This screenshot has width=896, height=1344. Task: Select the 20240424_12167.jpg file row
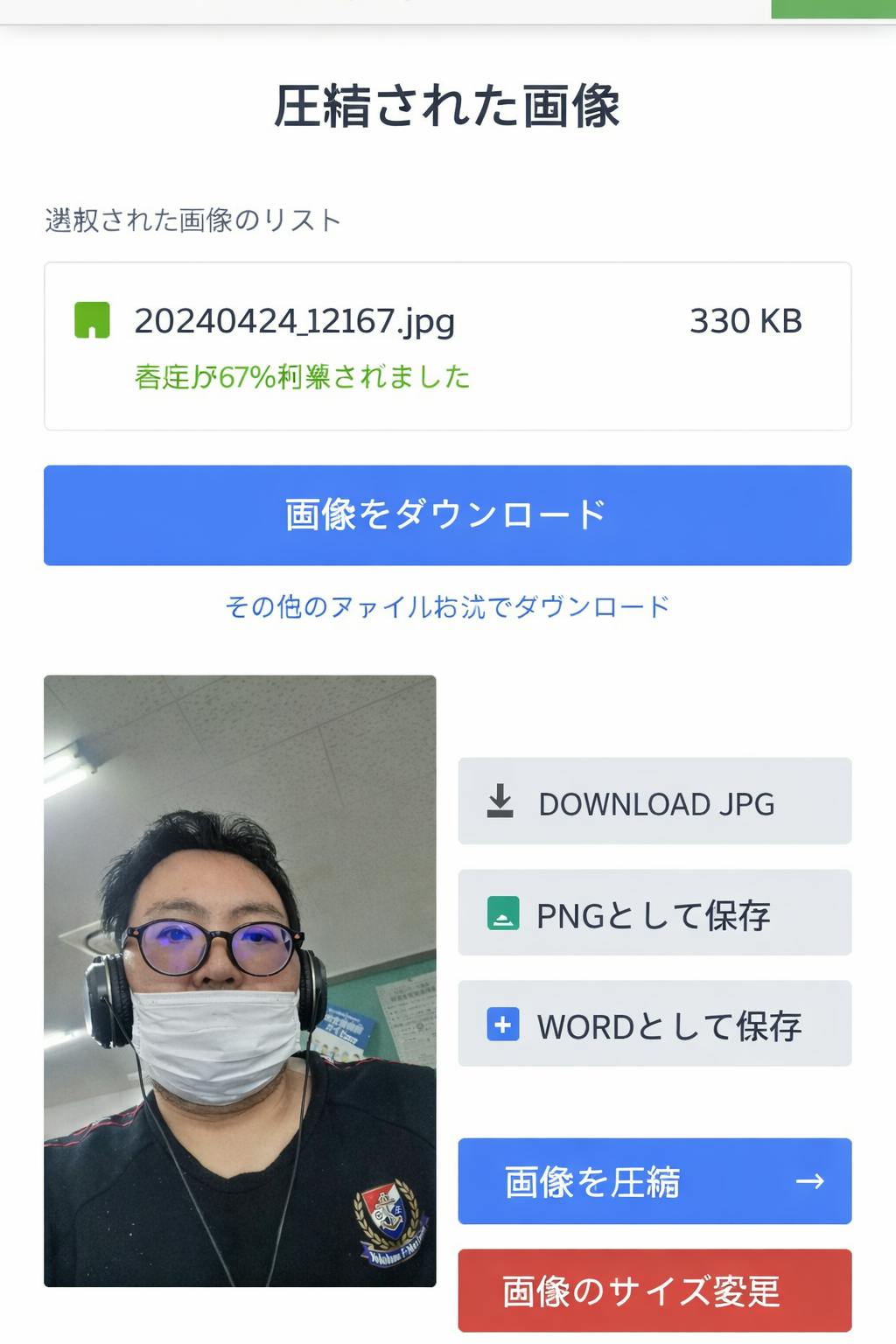point(447,346)
